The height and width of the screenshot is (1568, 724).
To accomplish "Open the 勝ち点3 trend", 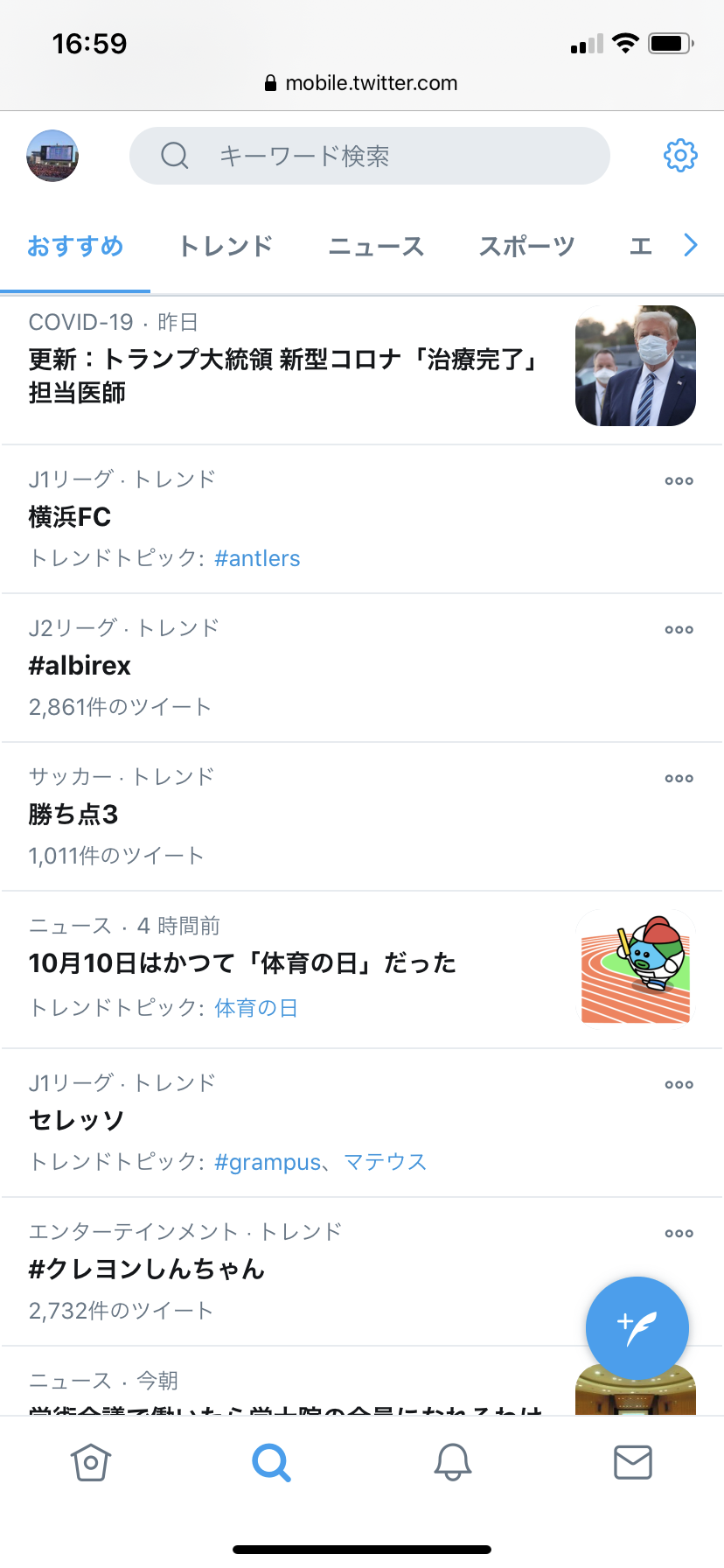I will pos(73,815).
